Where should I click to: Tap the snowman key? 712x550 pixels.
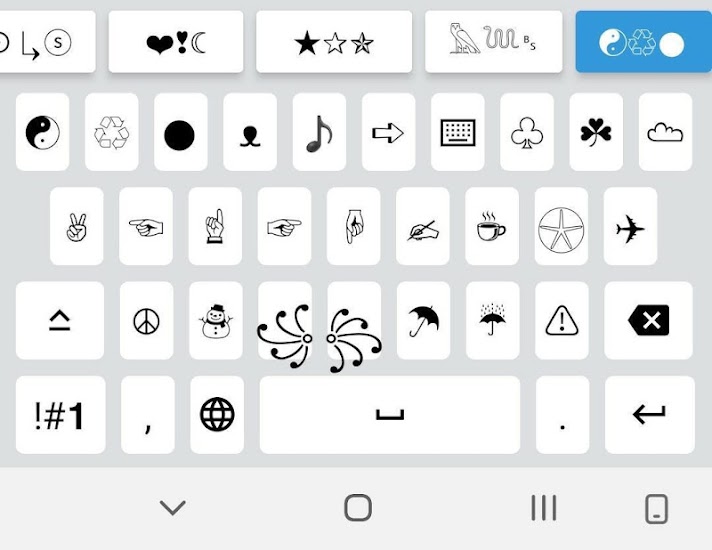click(x=215, y=321)
